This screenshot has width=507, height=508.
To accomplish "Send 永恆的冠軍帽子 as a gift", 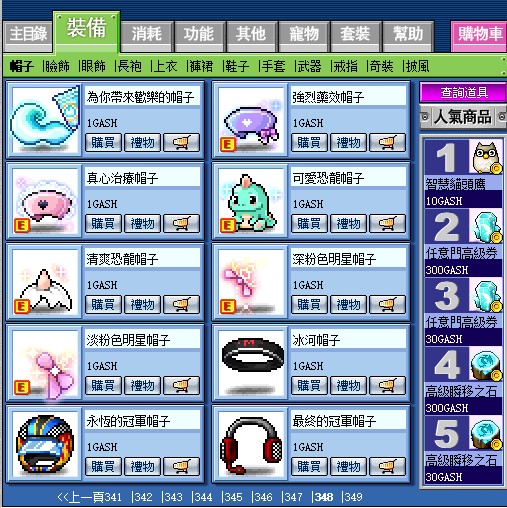I will pos(142,466).
